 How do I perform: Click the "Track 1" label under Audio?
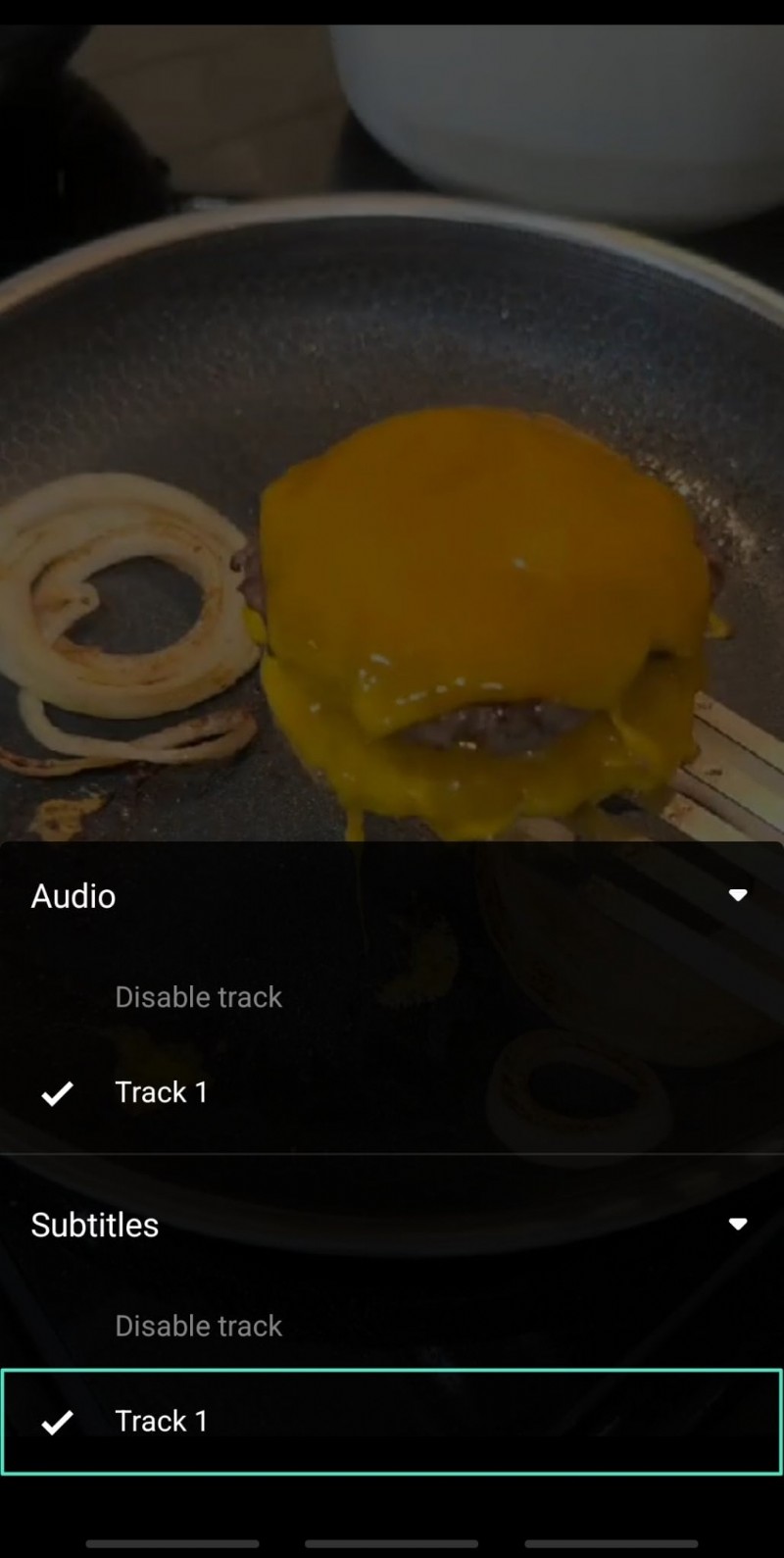coord(162,1092)
